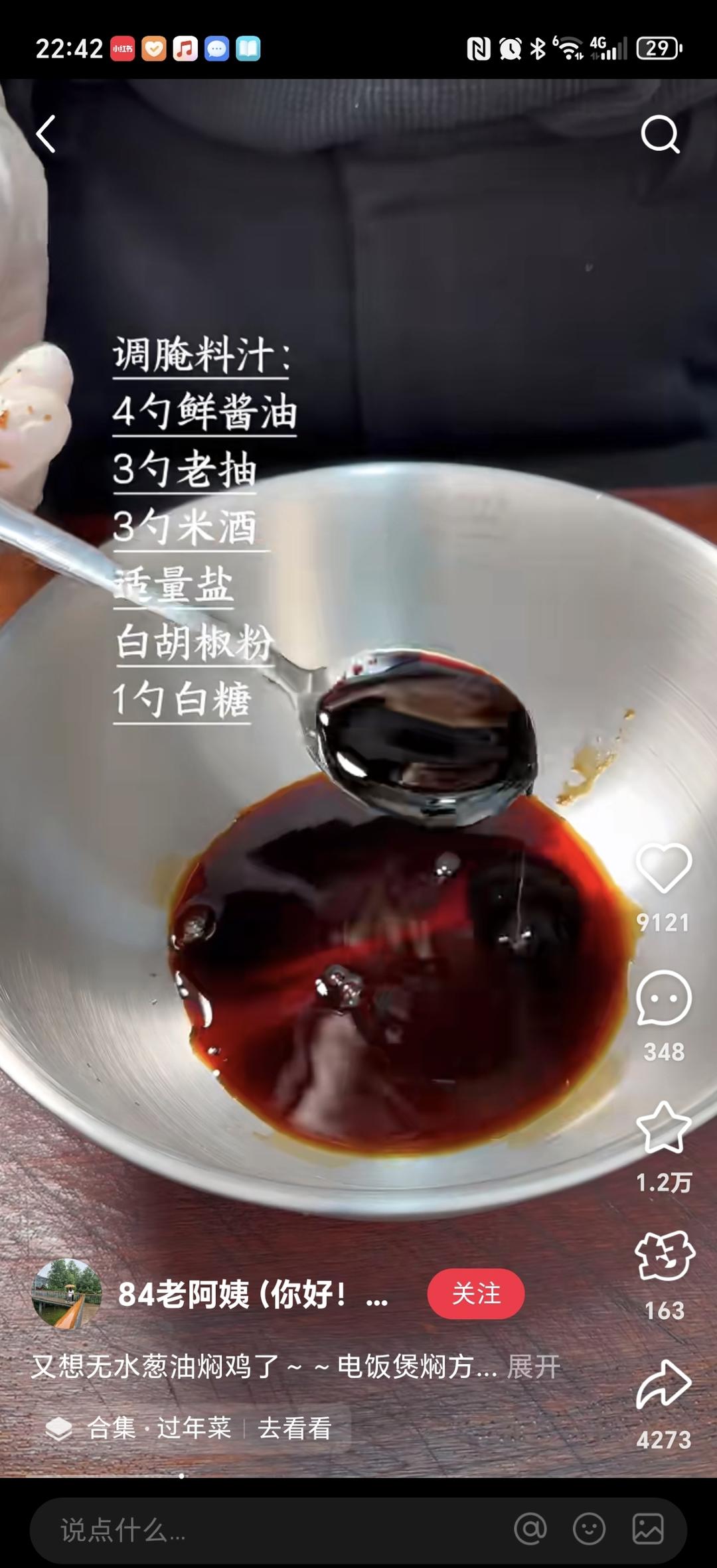Tap the 关注 follow button

click(x=476, y=1293)
